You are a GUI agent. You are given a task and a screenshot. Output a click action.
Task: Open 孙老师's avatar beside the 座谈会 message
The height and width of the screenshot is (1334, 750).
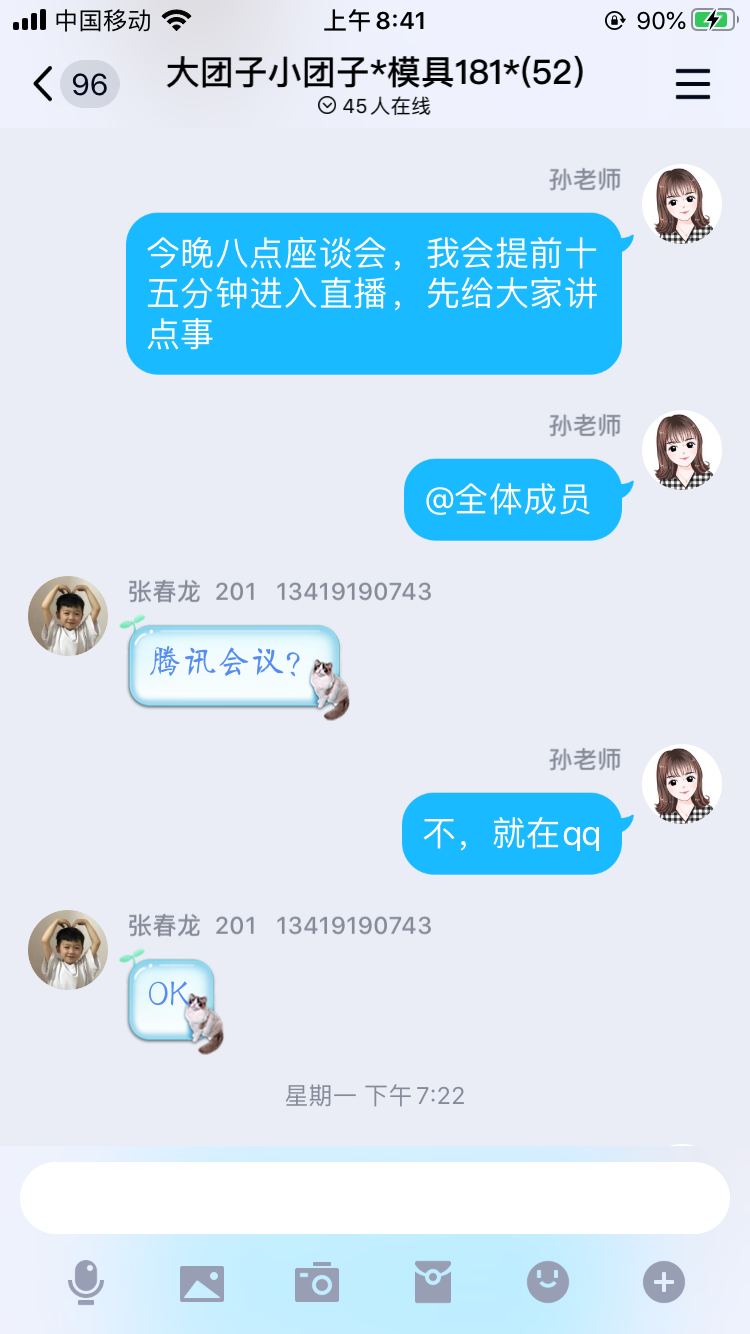(682, 204)
